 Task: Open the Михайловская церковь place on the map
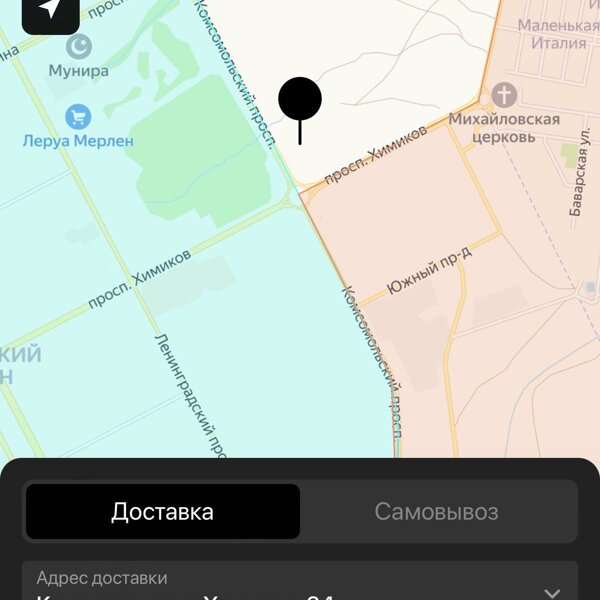tap(505, 96)
